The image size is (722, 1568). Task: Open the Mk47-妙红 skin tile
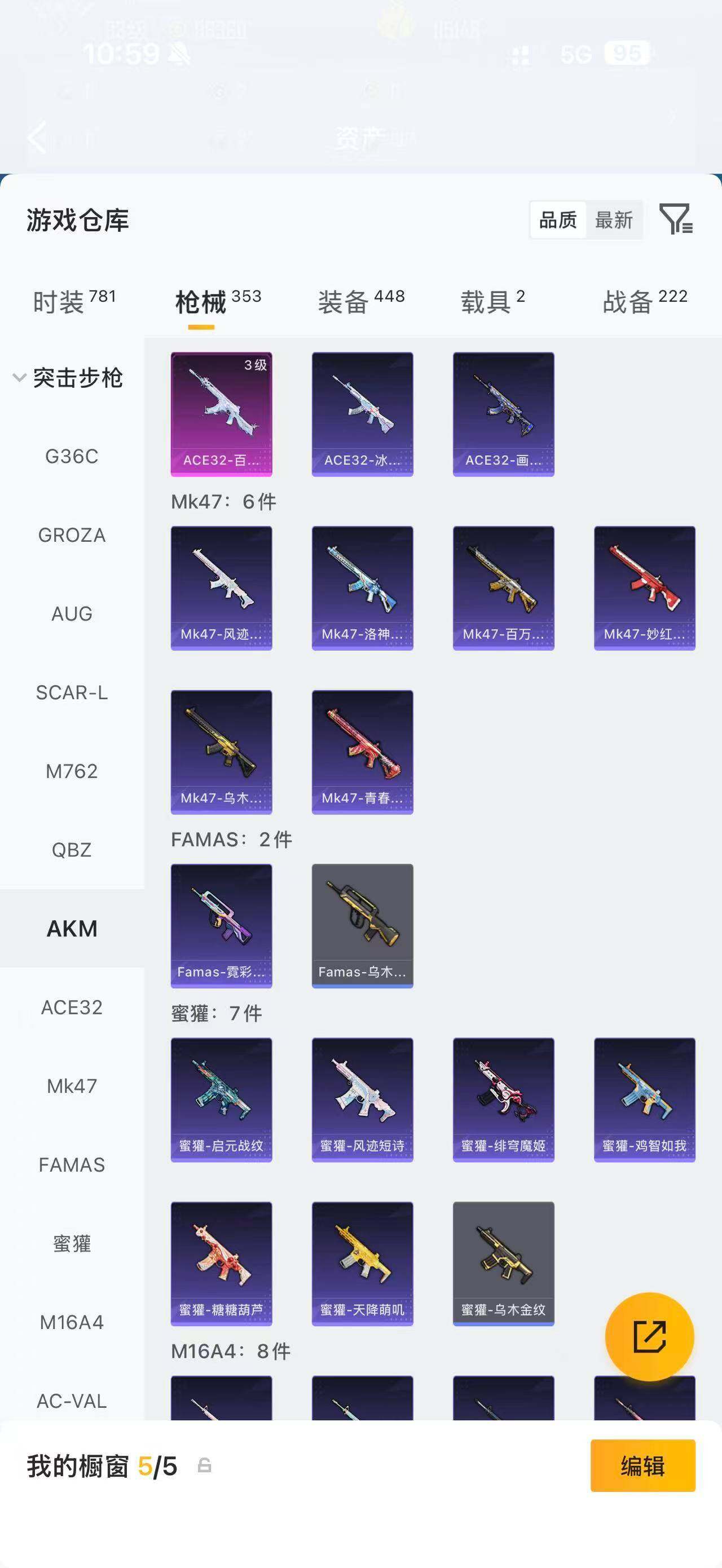[x=645, y=588]
